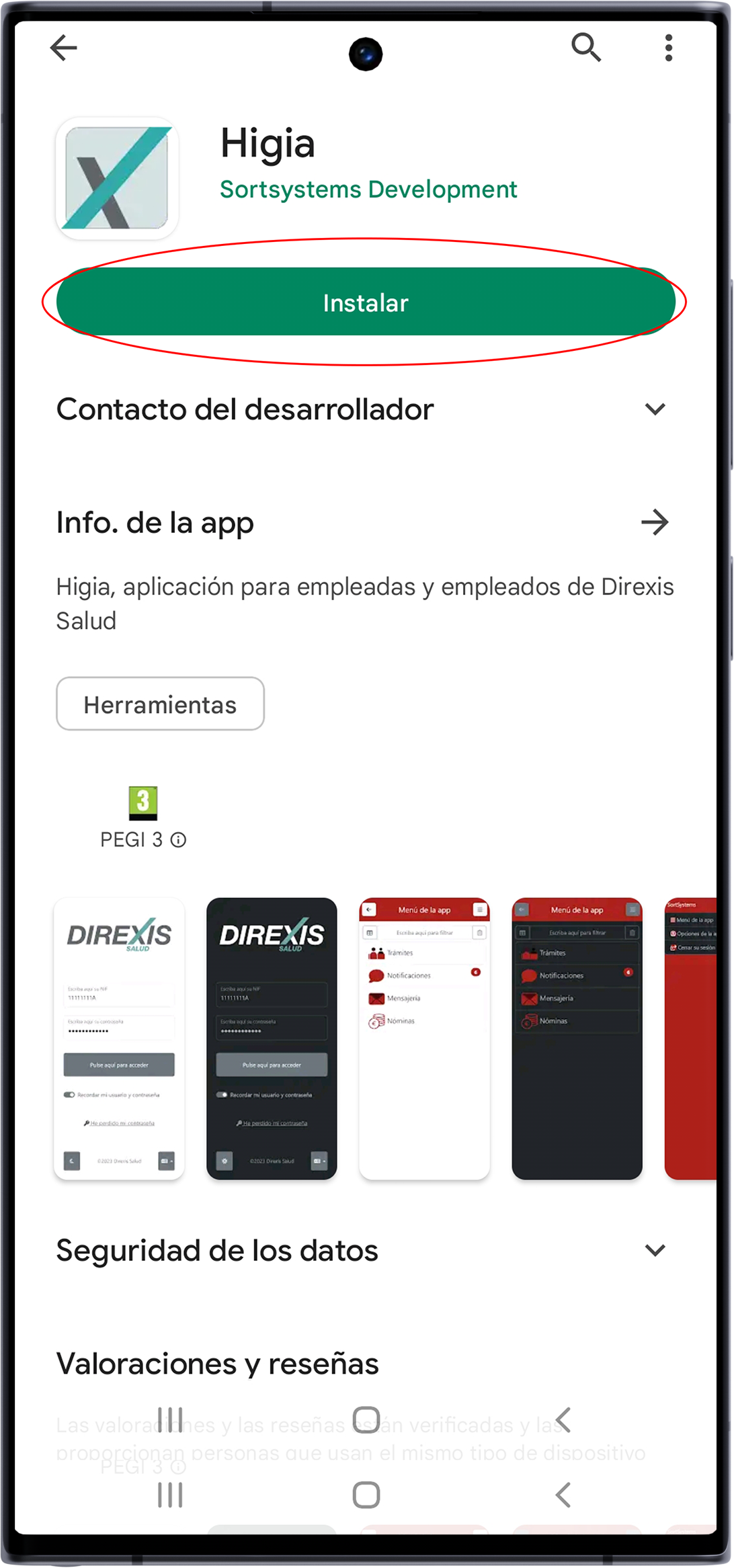
Task: Tap the Instalar button
Action: [366, 302]
